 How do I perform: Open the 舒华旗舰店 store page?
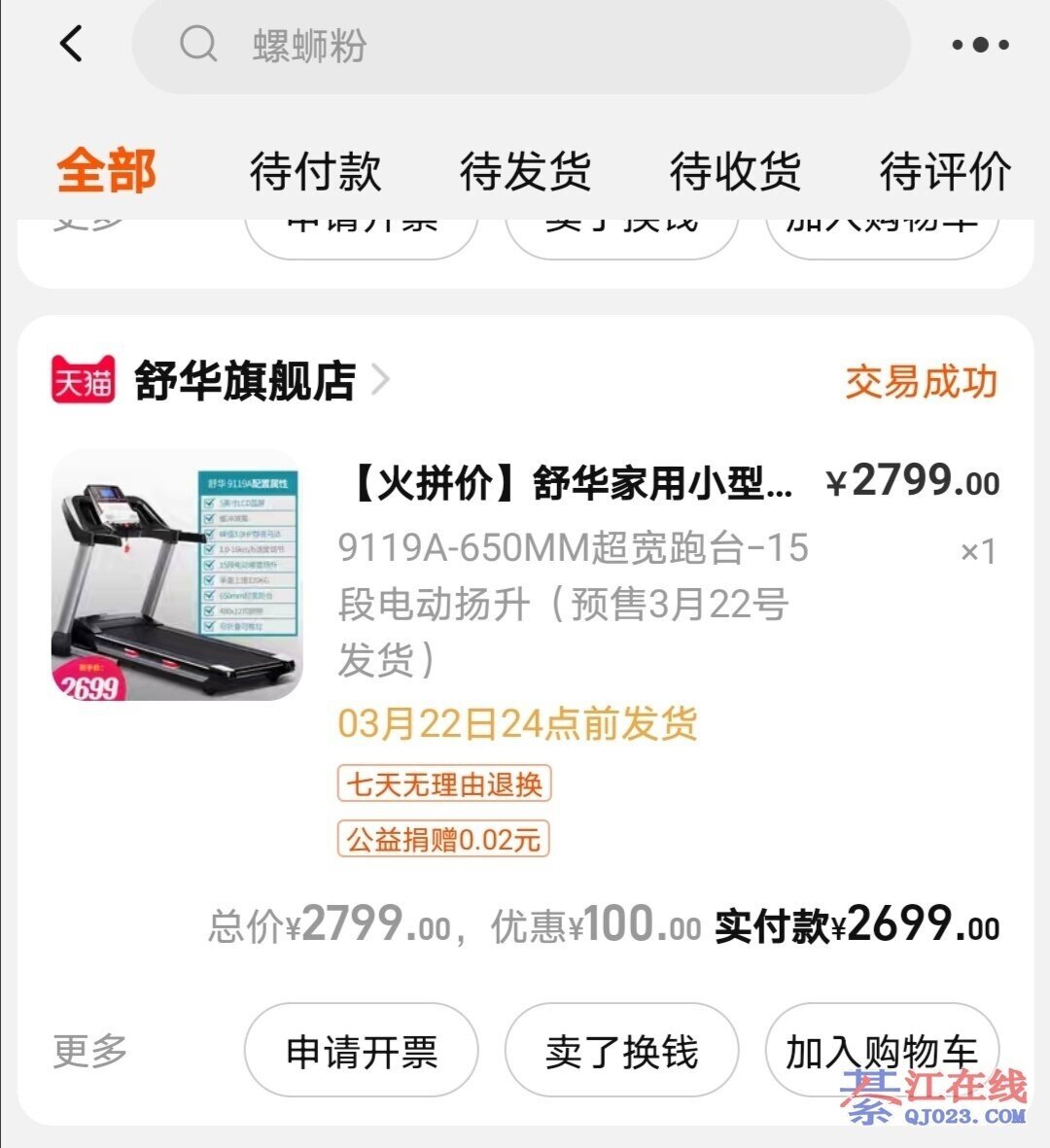point(245,381)
